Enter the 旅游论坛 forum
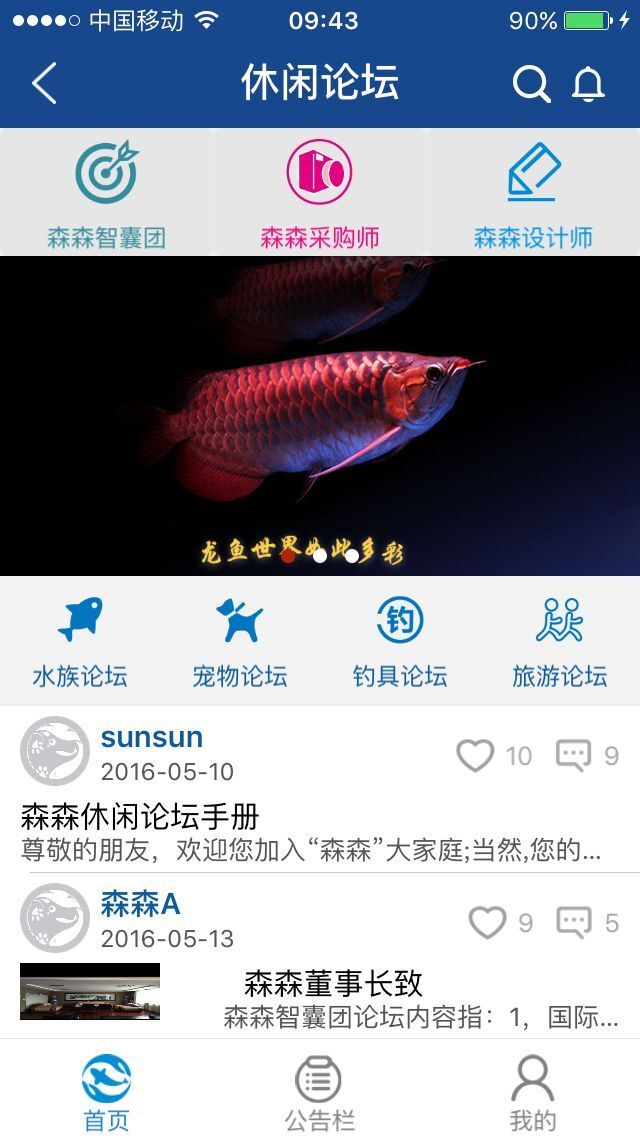This screenshot has height=1136, width=640. click(560, 642)
